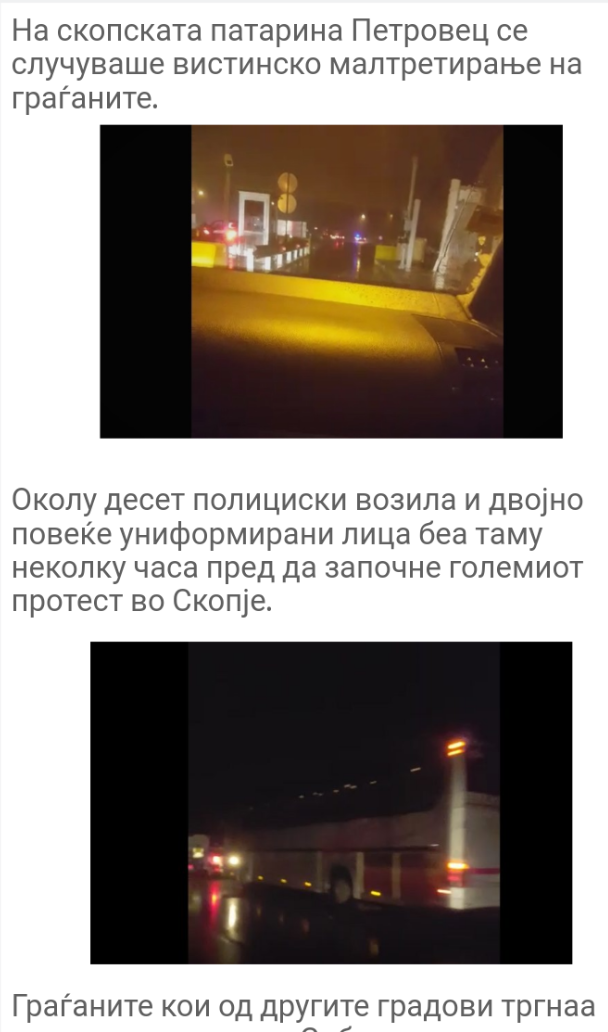Open the toll booth video at Petrovec

[x=331, y=281]
